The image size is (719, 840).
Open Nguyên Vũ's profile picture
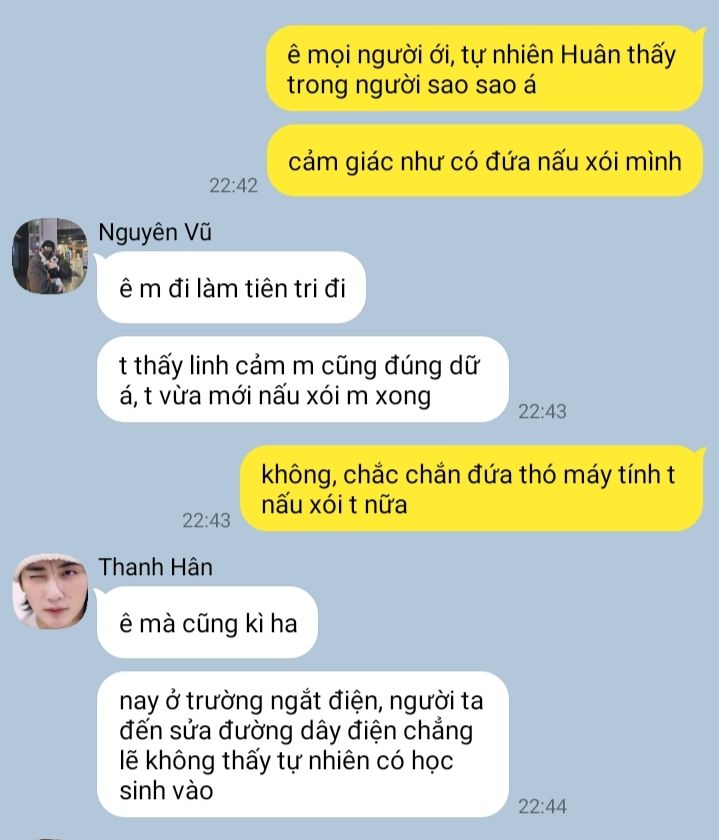[49, 256]
